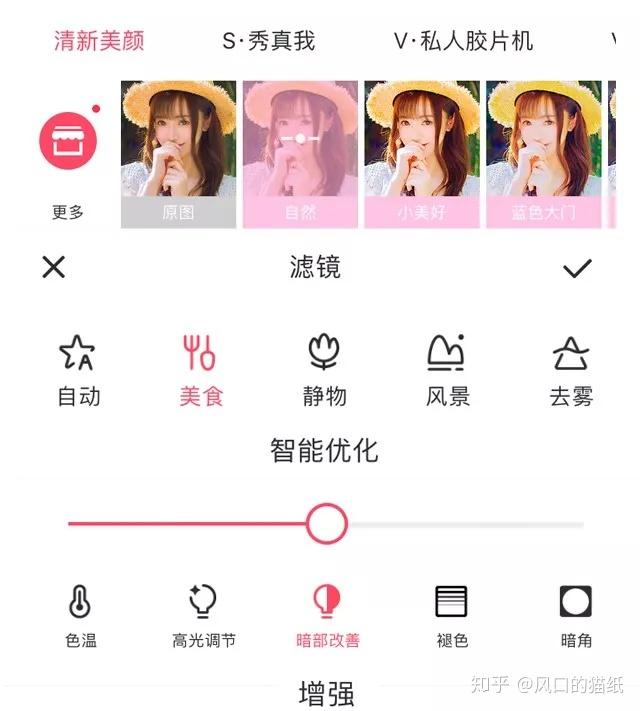Open the 高光调节 highlight tool
This screenshot has height=711, width=640.
pyautogui.click(x=204, y=615)
